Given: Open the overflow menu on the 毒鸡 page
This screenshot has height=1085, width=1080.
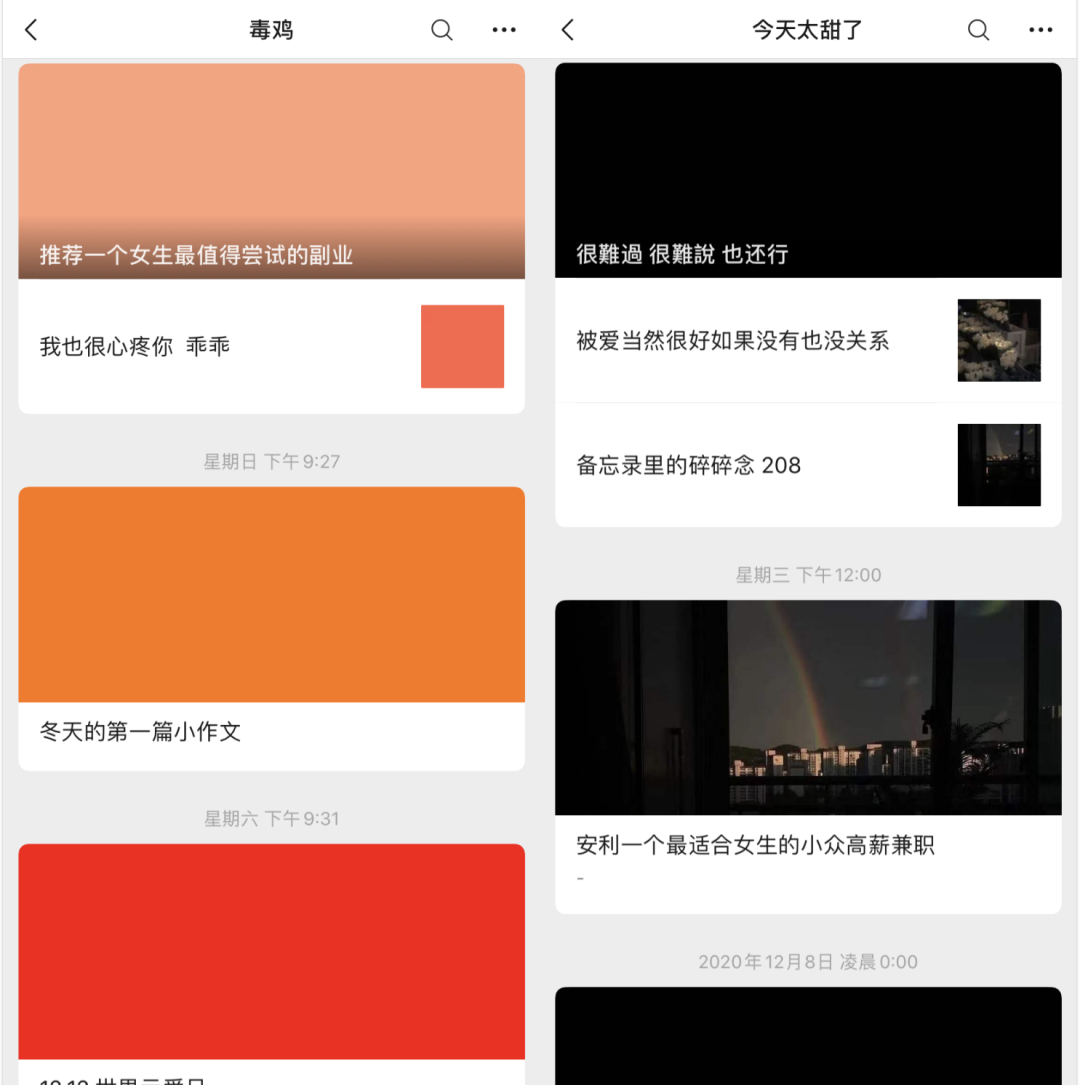Looking at the screenshot, I should tap(504, 30).
